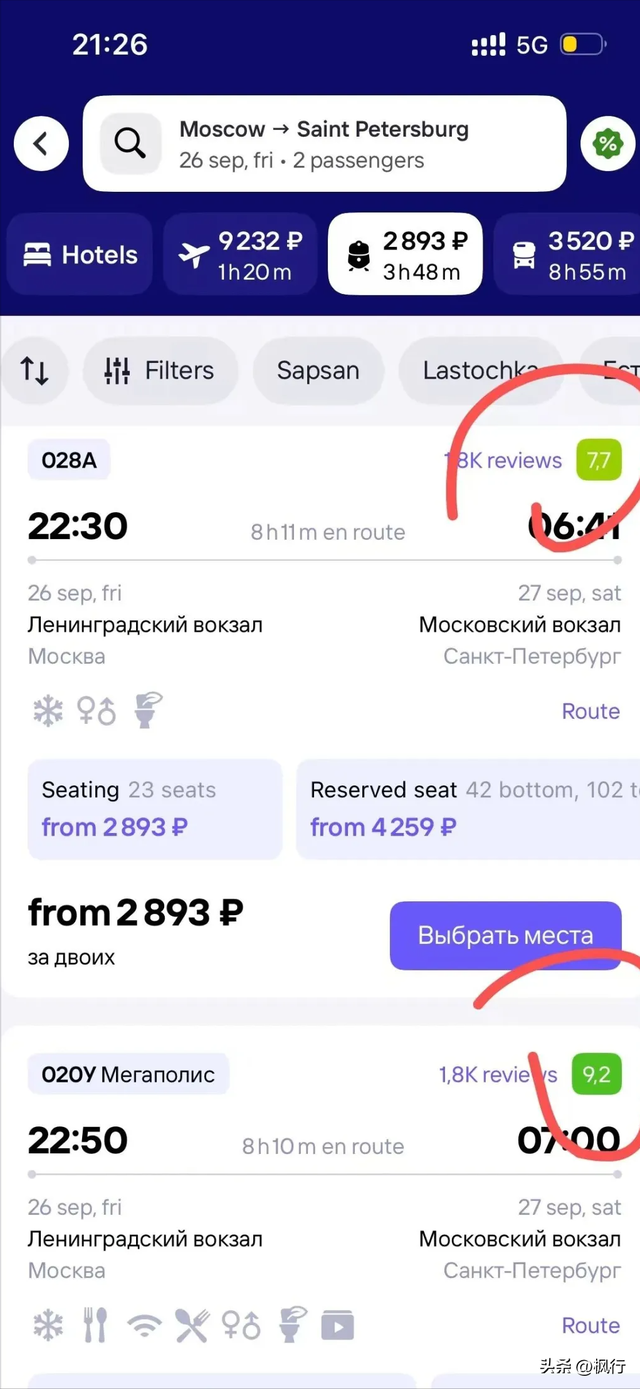This screenshot has height=1389, width=640.
Task: Choose Reserved seat from 4259 ₽
Action: 468,808
